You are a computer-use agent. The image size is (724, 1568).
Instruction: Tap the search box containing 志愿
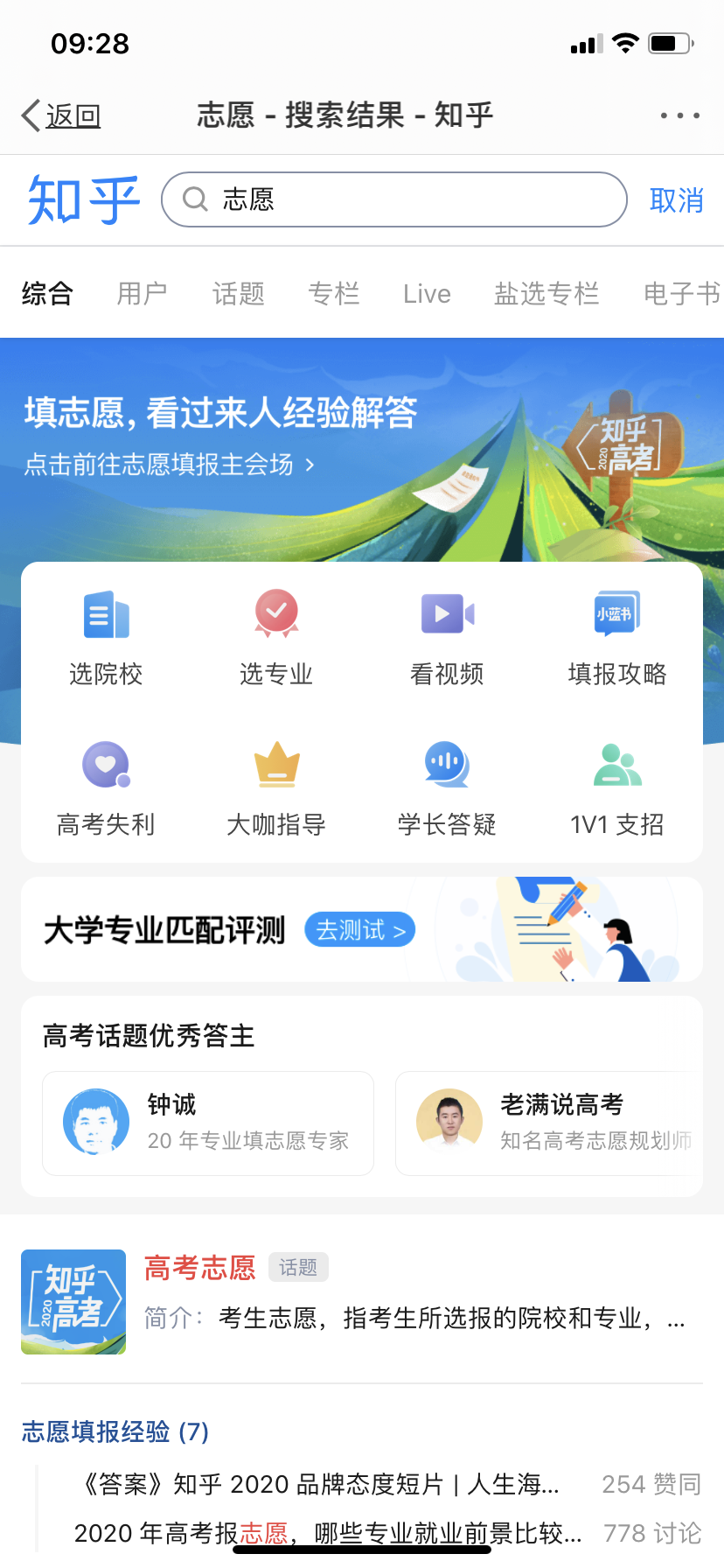click(394, 199)
